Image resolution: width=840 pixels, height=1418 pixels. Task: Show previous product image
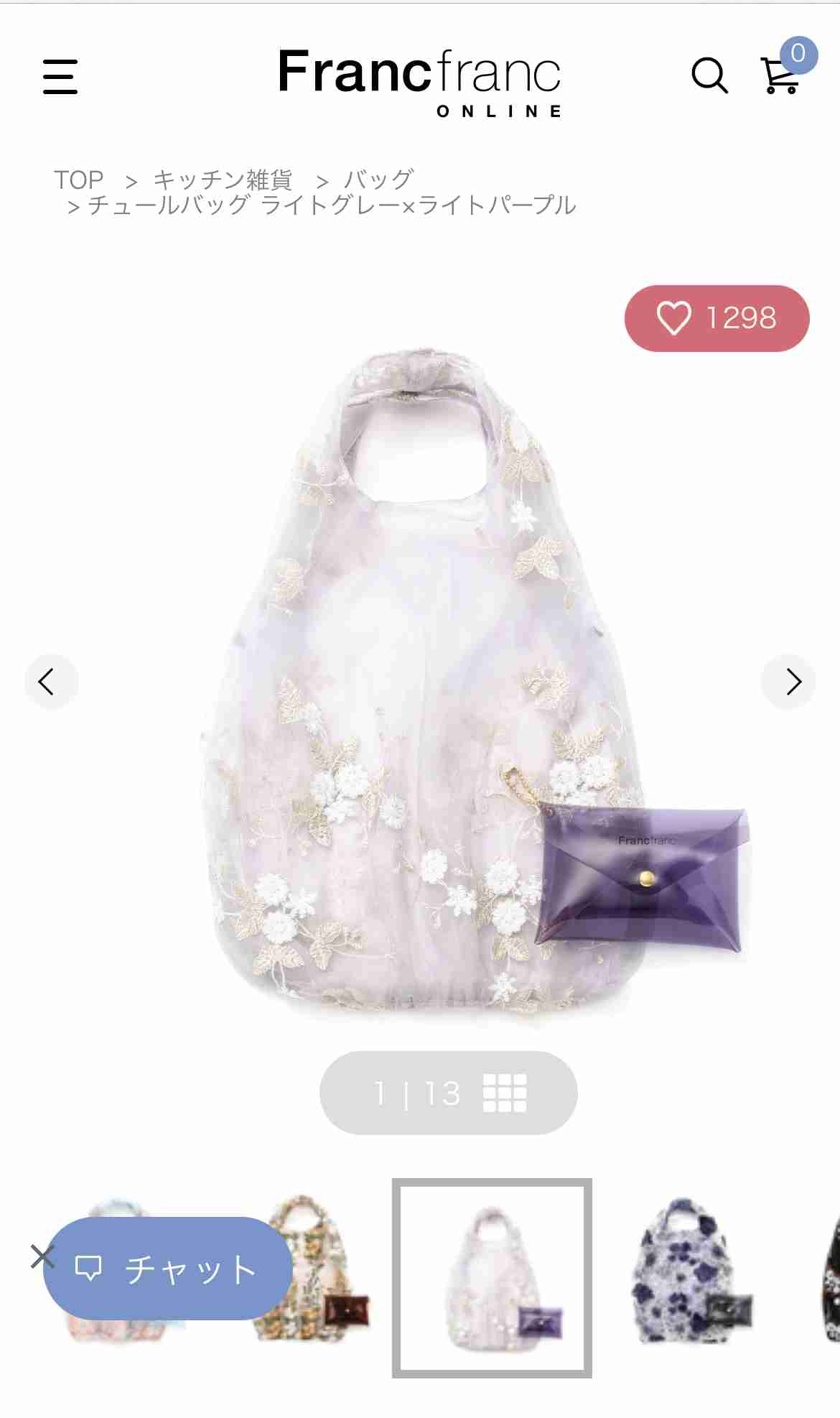click(51, 682)
